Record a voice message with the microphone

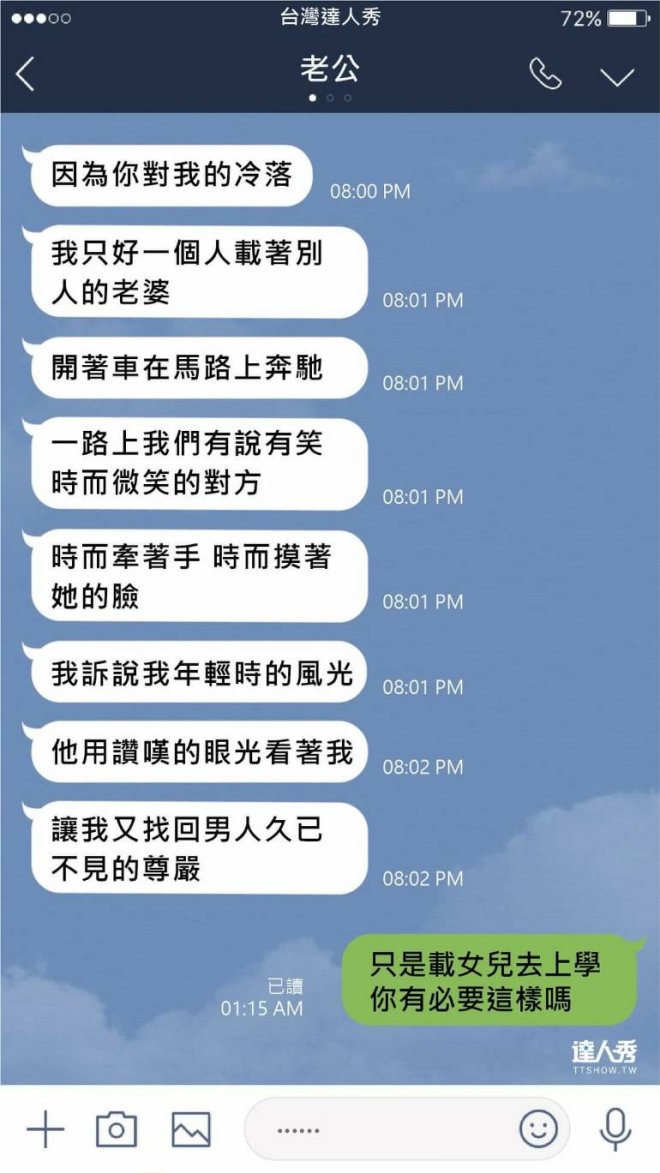pyautogui.click(x=614, y=1130)
